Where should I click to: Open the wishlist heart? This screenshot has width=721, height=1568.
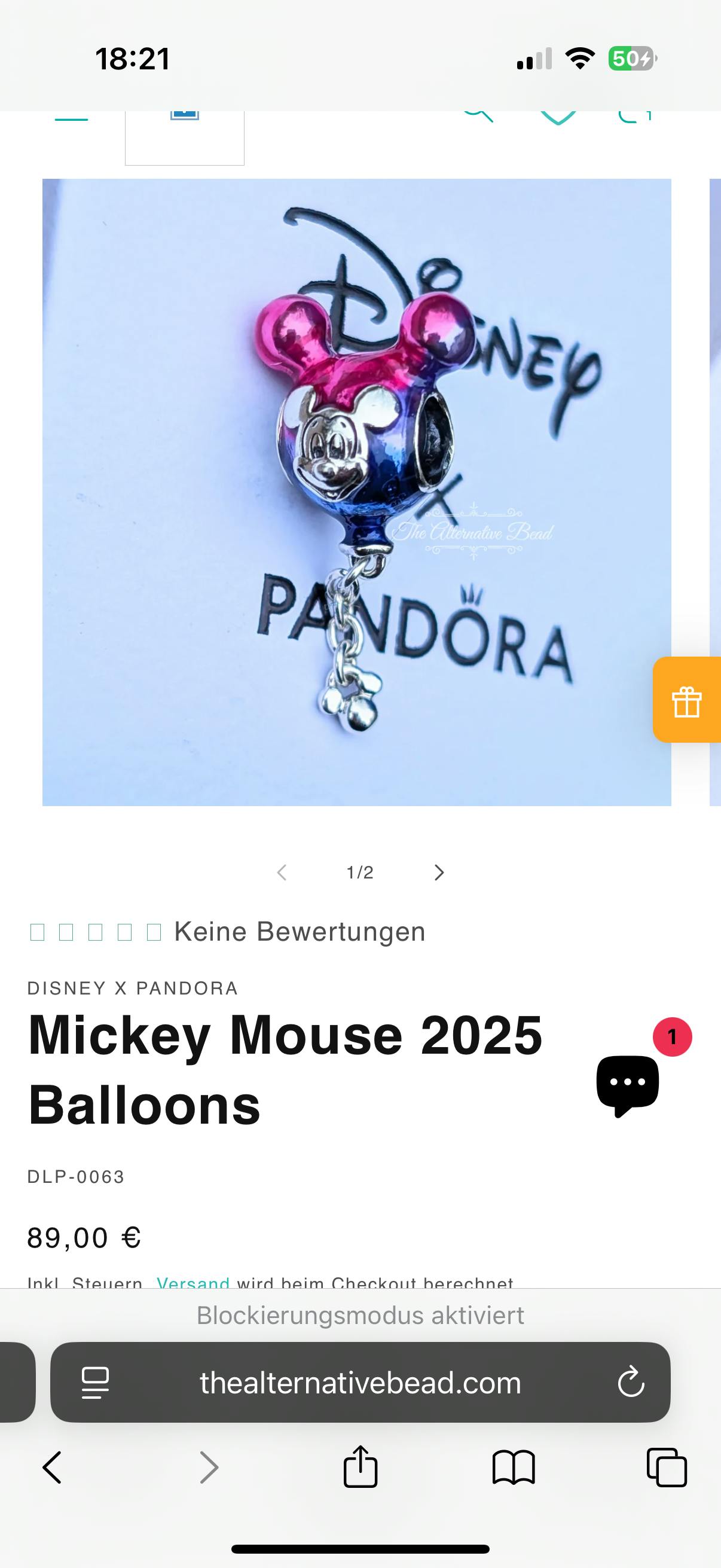(x=558, y=117)
